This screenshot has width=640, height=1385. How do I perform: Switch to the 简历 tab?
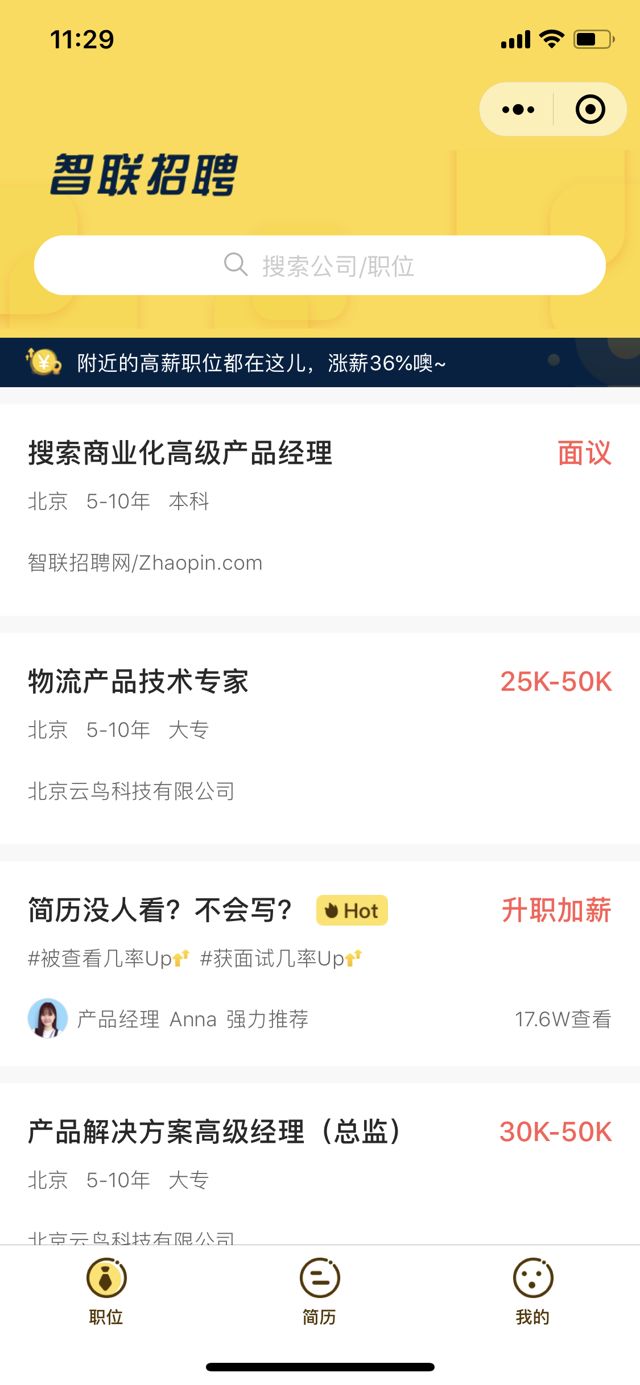320,1292
